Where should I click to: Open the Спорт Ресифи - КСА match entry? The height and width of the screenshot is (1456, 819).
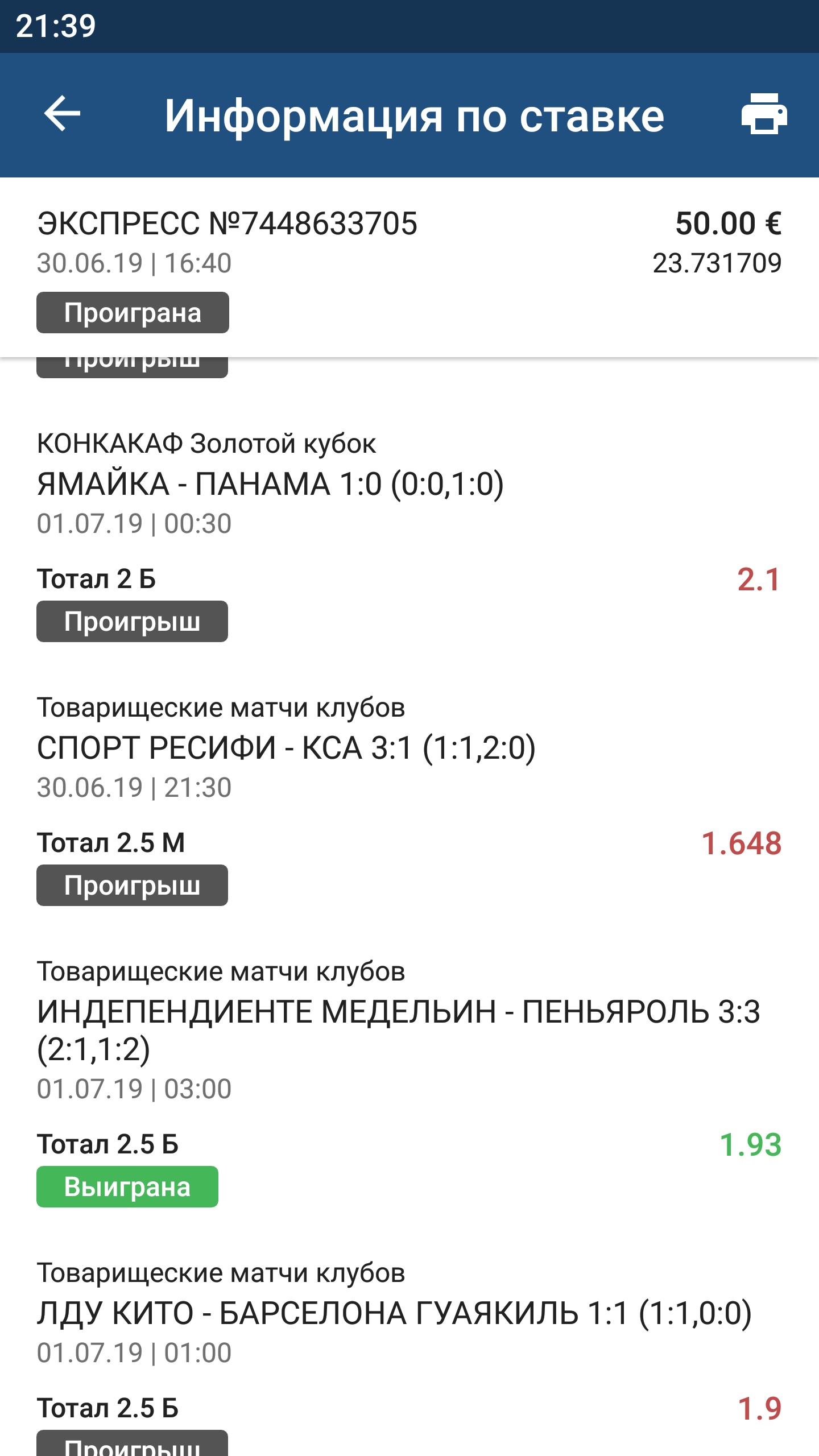tap(409, 799)
